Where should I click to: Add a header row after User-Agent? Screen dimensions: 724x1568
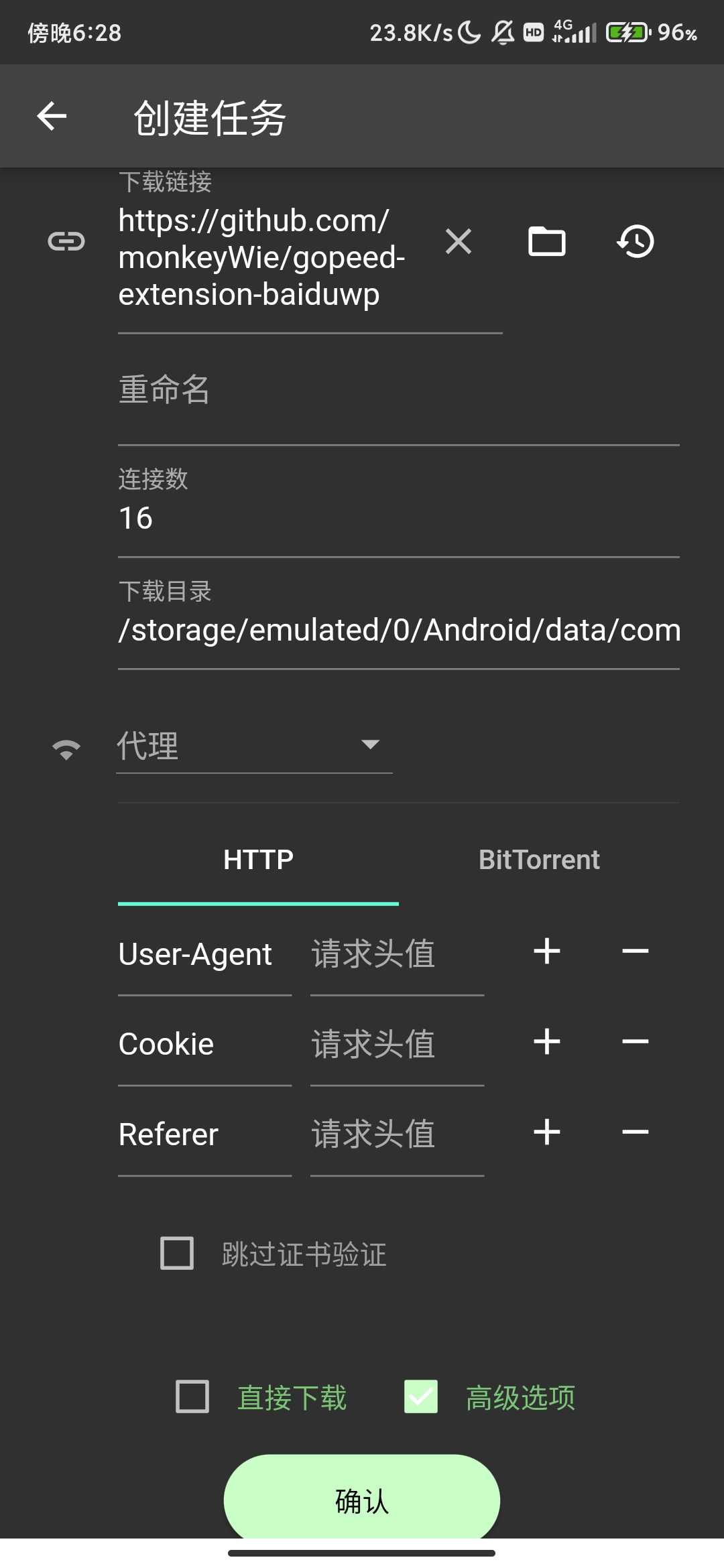click(x=547, y=952)
